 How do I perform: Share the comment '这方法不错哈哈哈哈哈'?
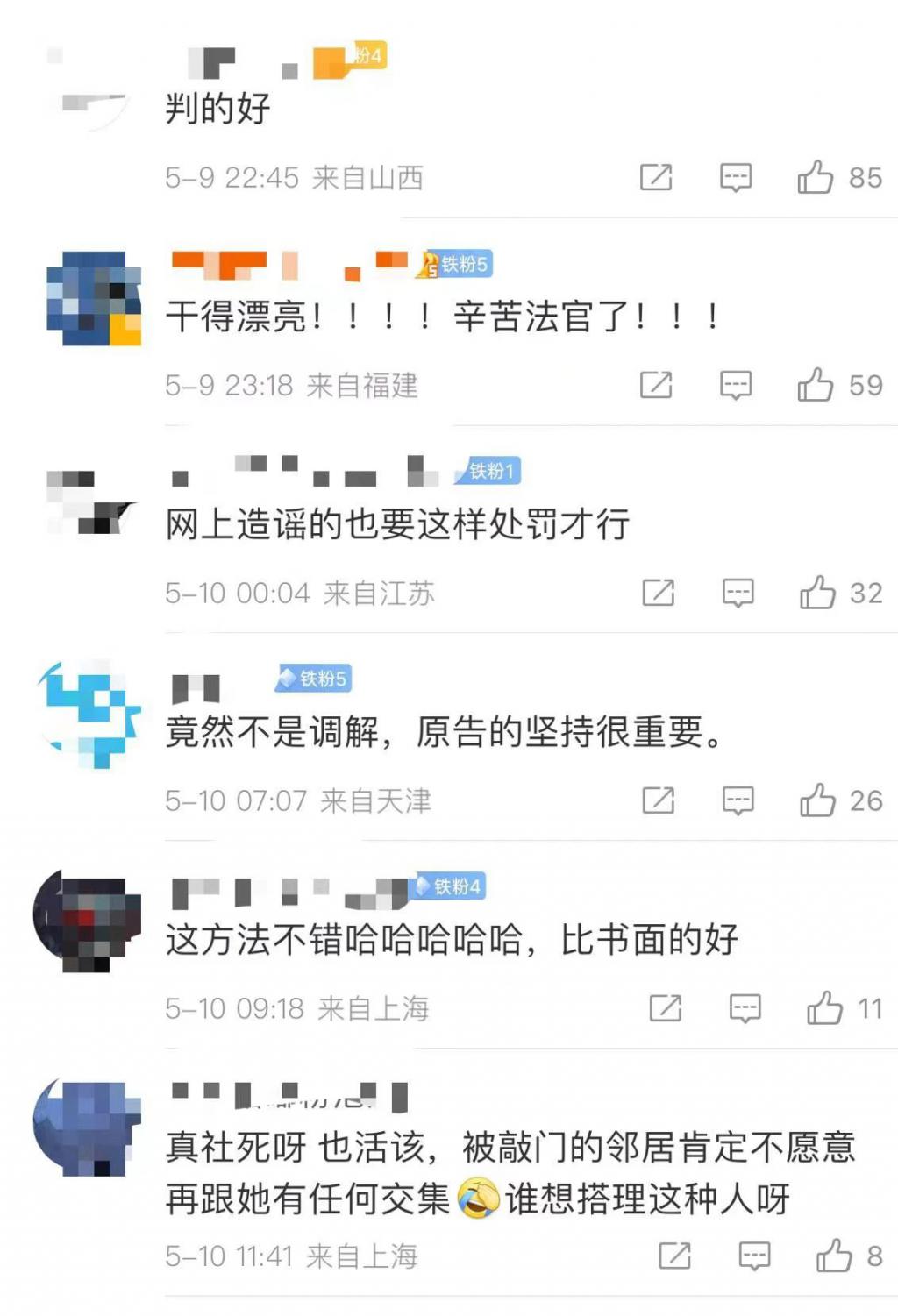(666, 1008)
